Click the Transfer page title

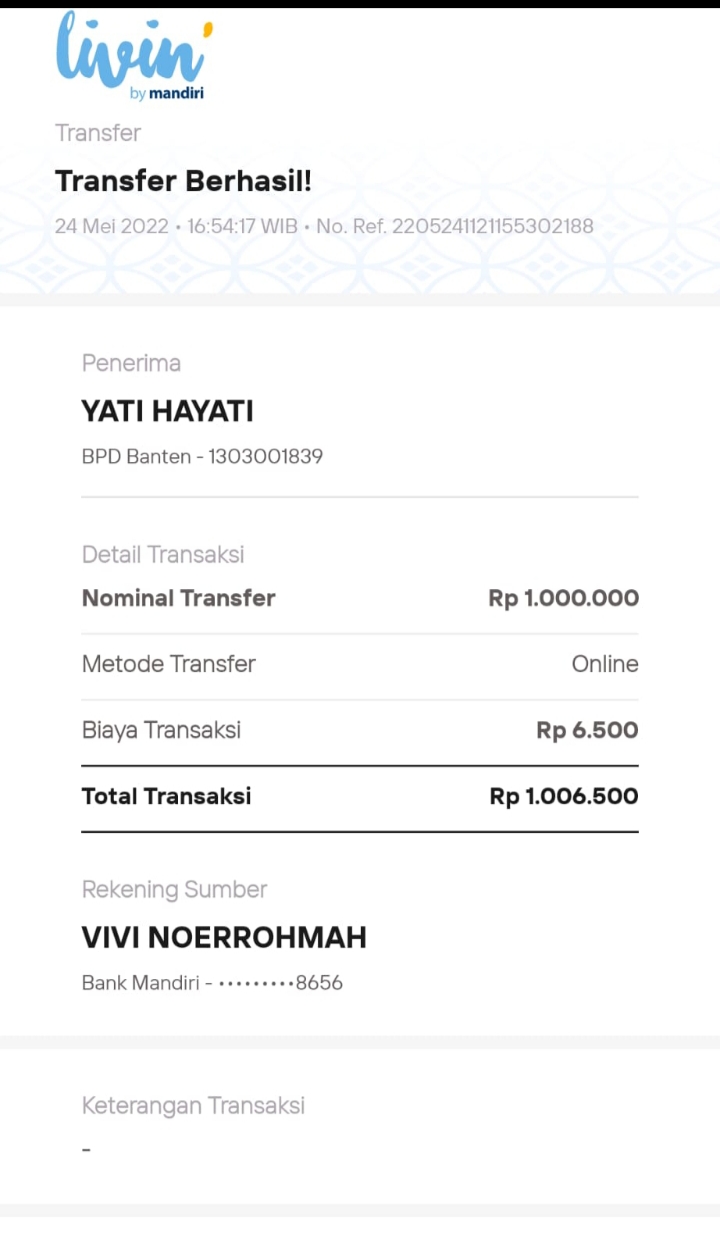pyautogui.click(x=97, y=132)
